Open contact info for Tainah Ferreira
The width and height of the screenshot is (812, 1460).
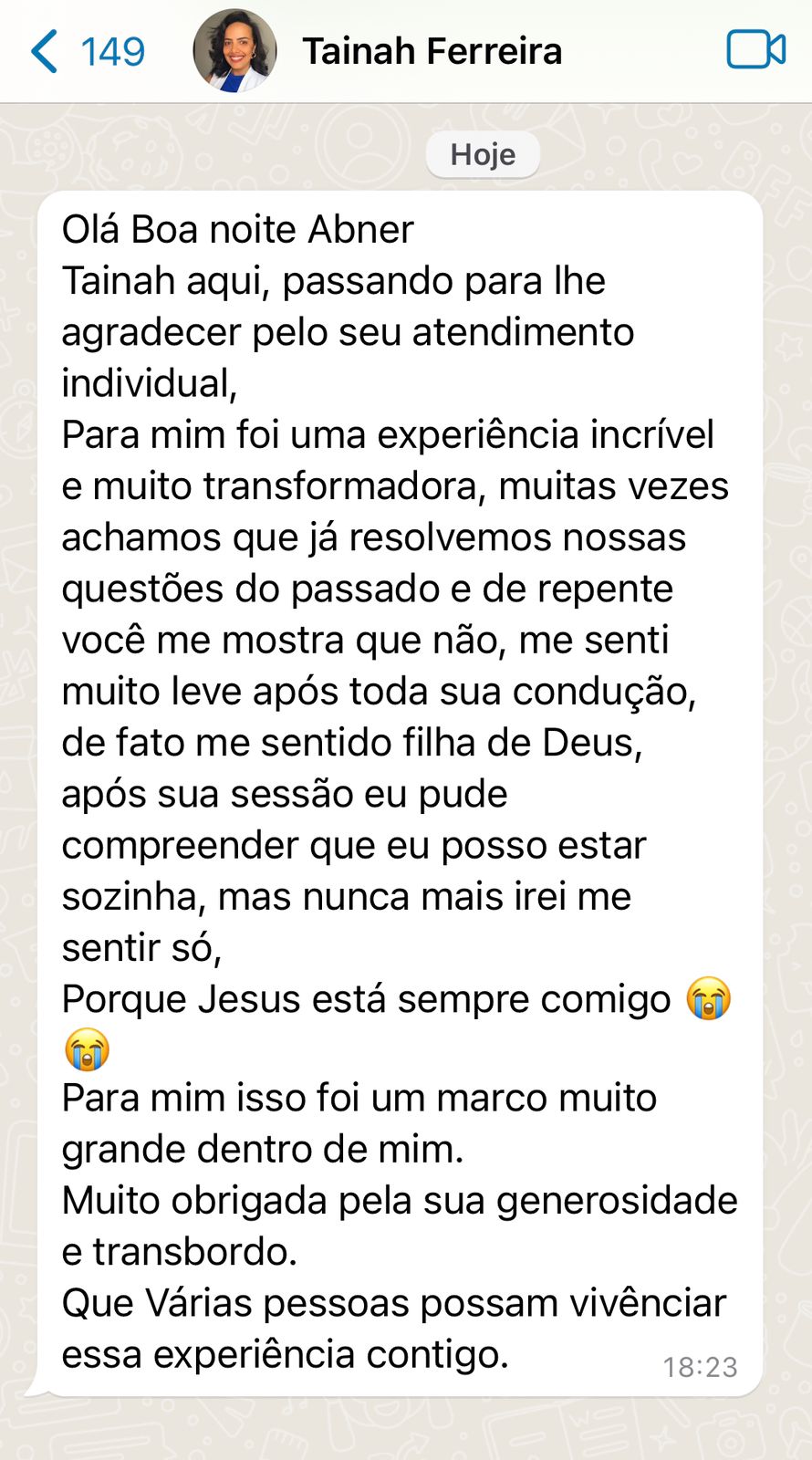(x=432, y=51)
